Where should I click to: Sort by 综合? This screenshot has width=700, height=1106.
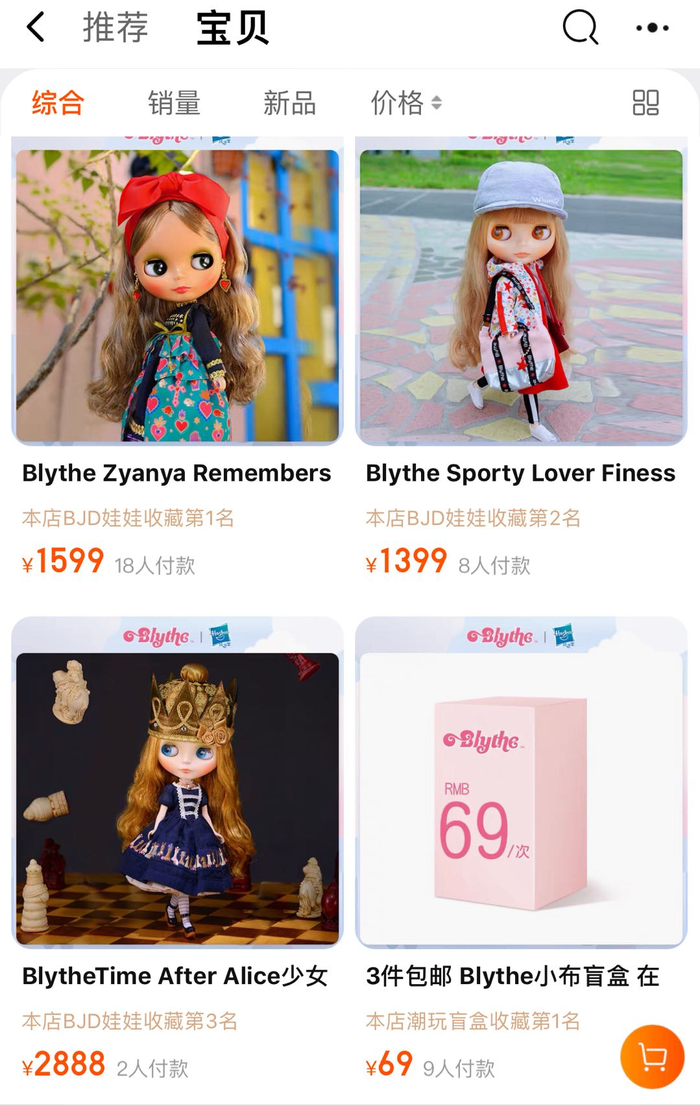pyautogui.click(x=58, y=102)
